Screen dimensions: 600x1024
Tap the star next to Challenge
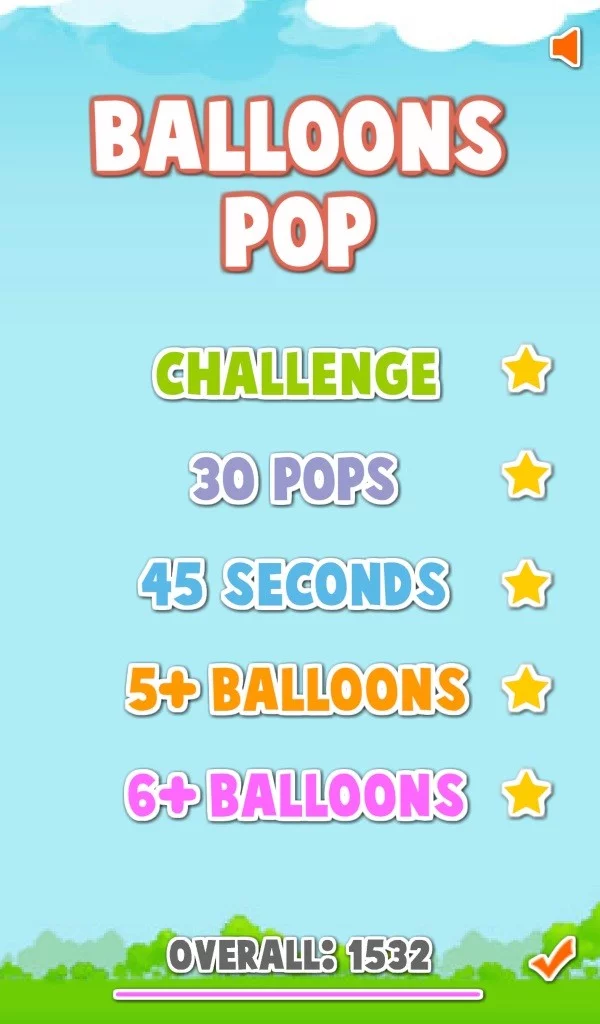527,369
